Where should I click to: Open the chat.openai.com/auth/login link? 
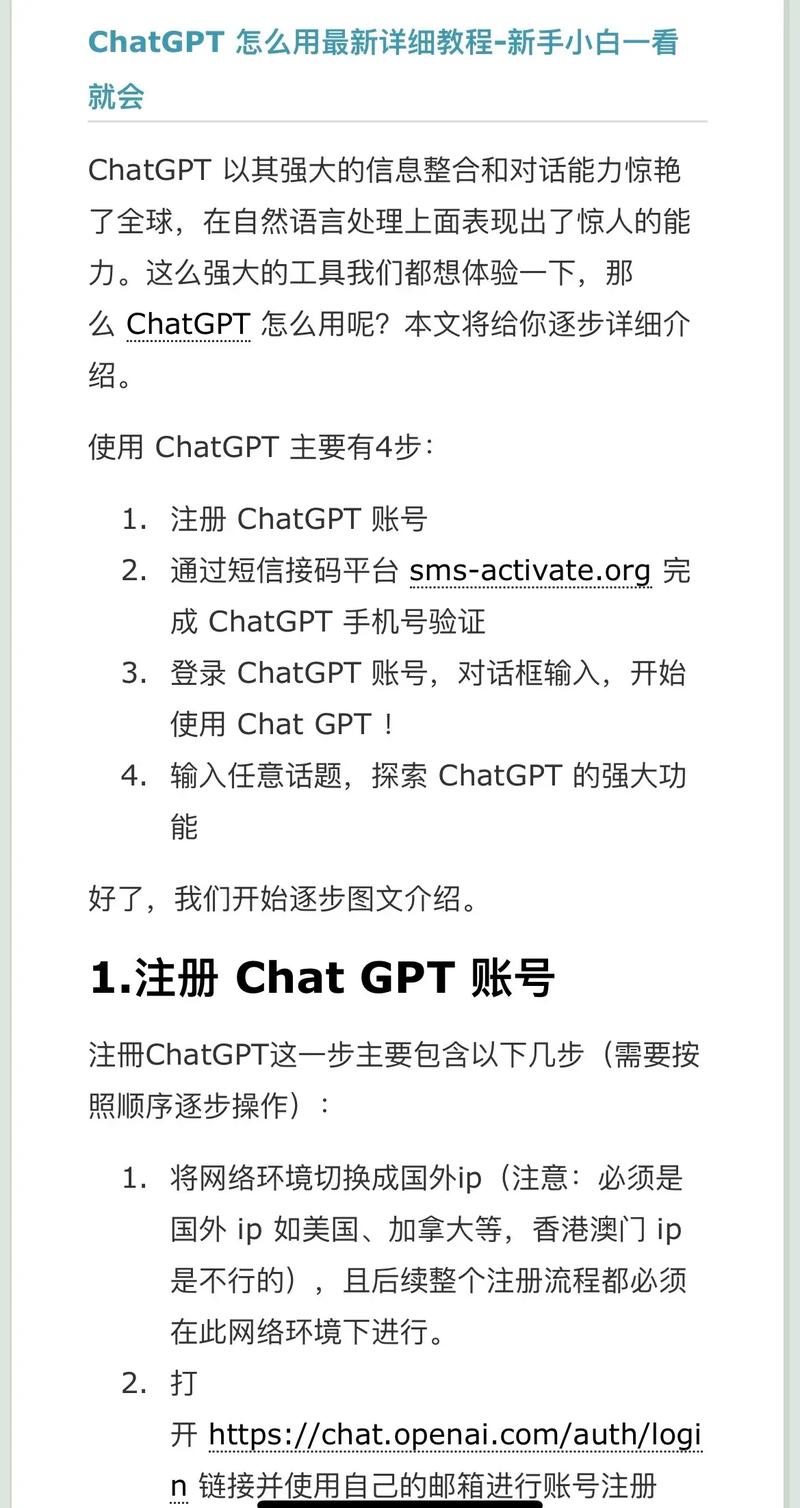[x=455, y=1435]
